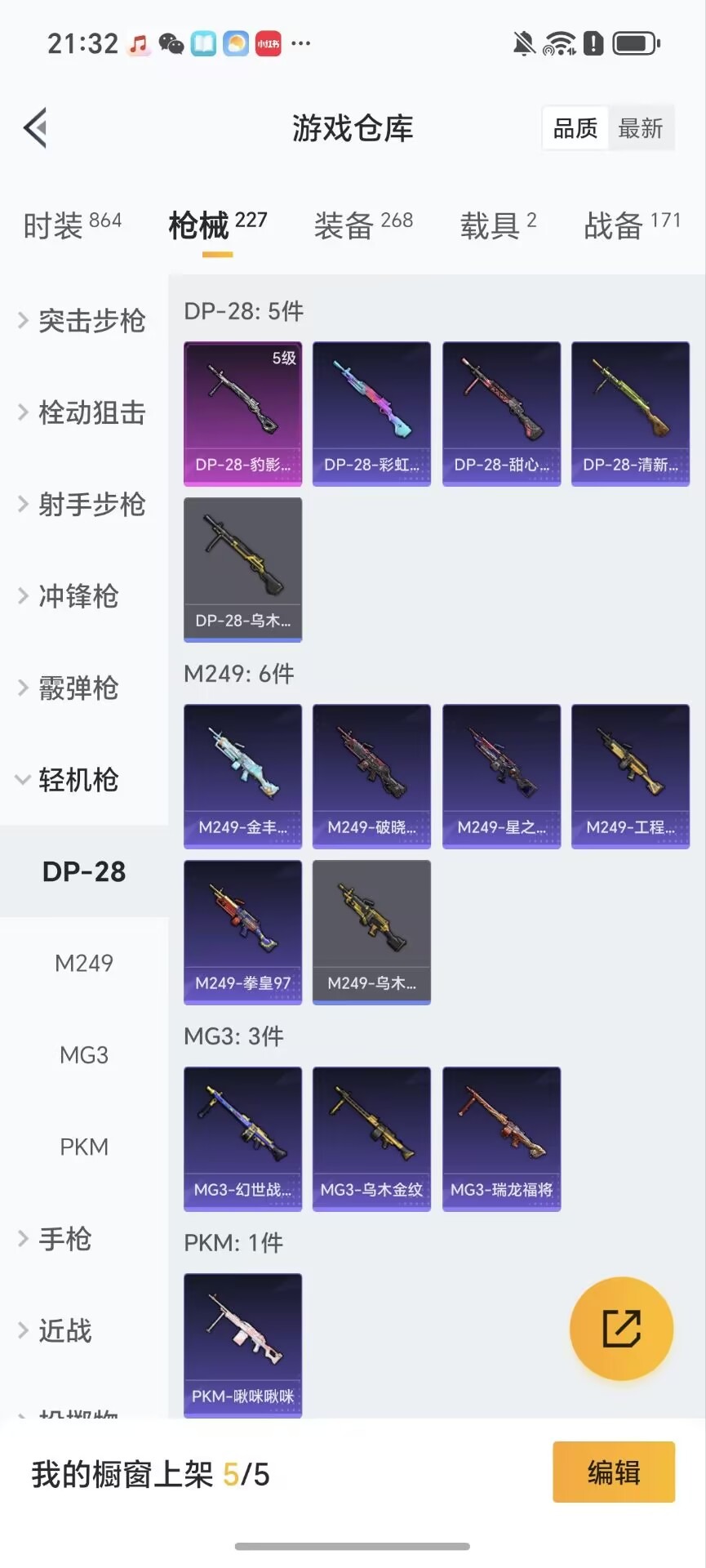The height and width of the screenshot is (1568, 706).
Task: Expand the 近战 category
Action: coord(65,1331)
